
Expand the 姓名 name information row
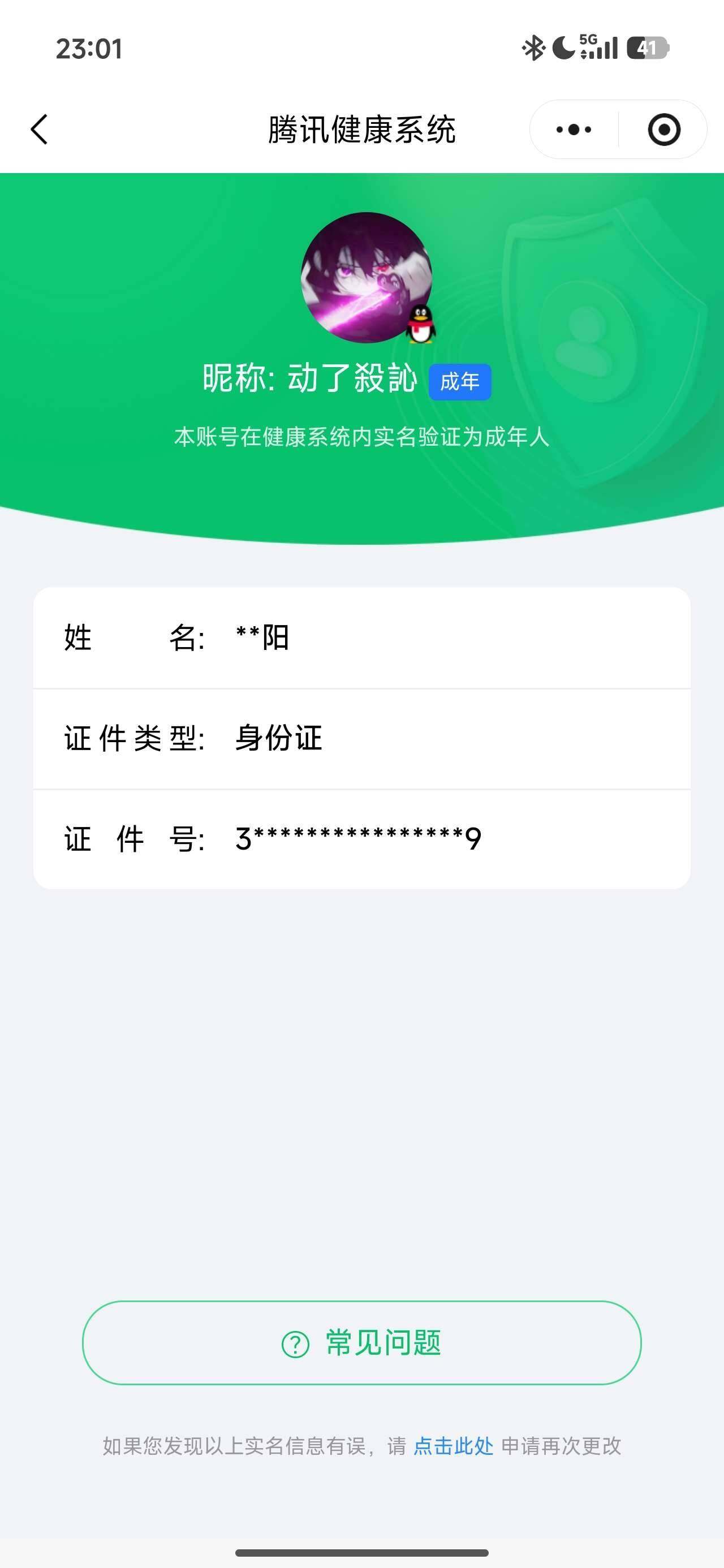(361, 638)
